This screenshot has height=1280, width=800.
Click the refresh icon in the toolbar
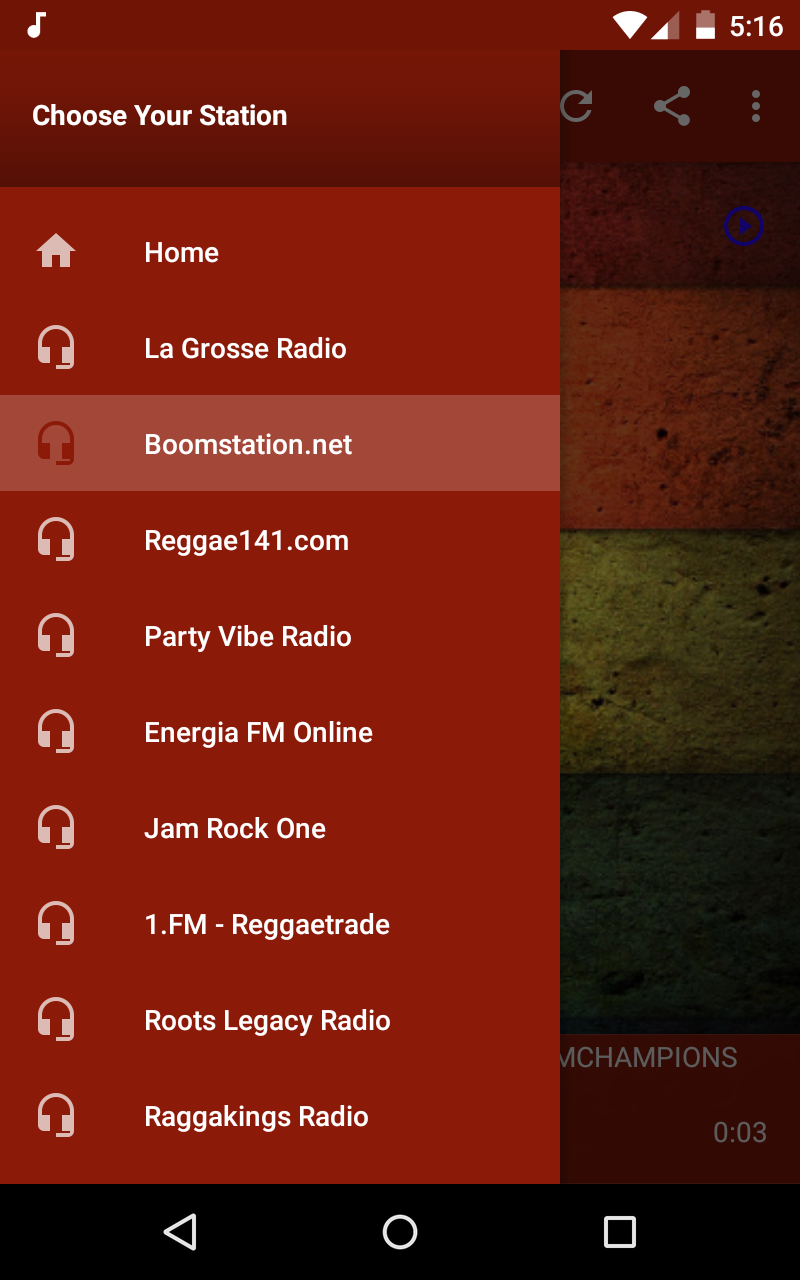click(578, 103)
